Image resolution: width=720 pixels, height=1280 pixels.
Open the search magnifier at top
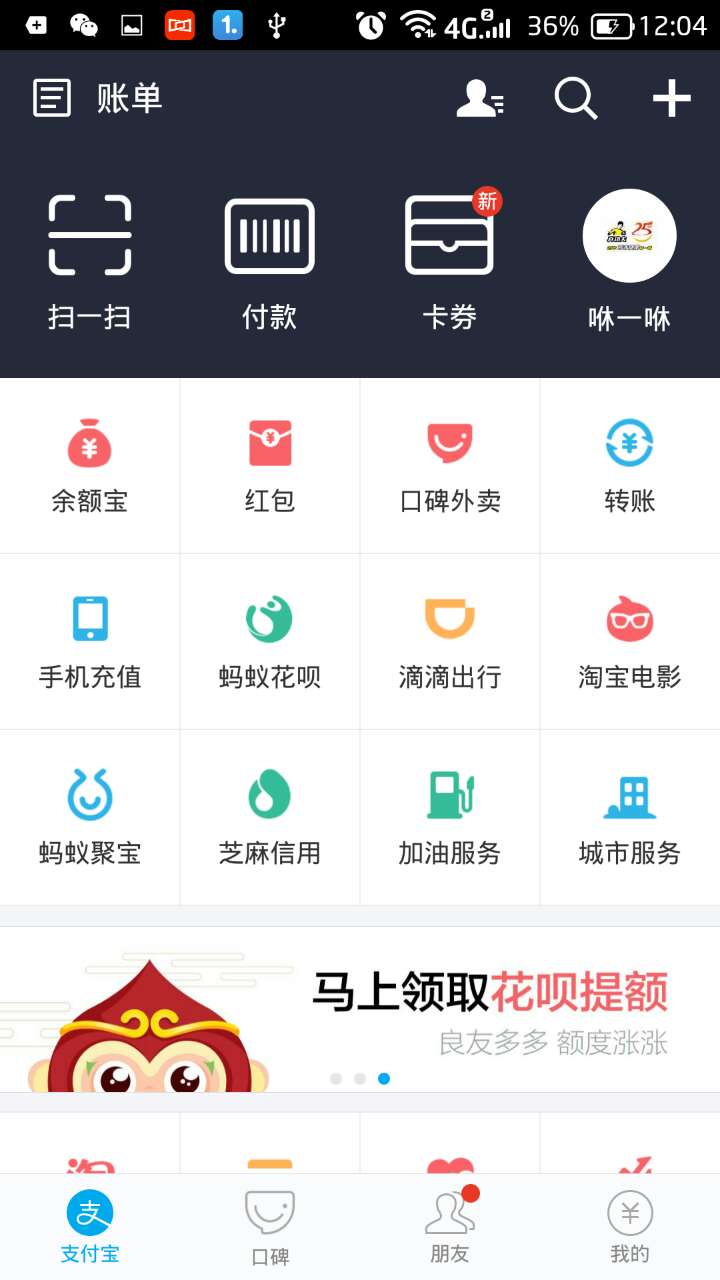pos(574,98)
